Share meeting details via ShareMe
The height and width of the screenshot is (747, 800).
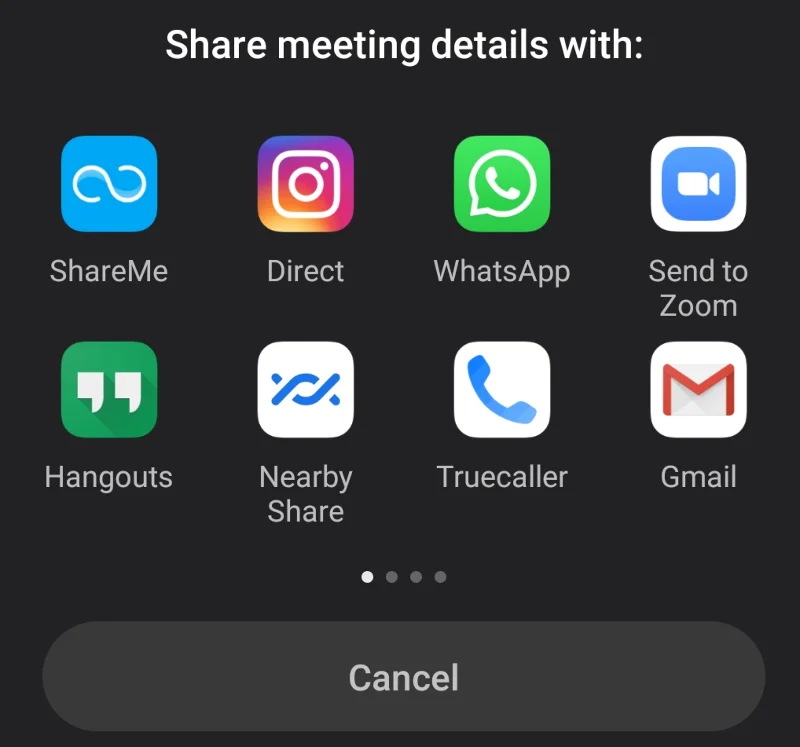click(109, 184)
